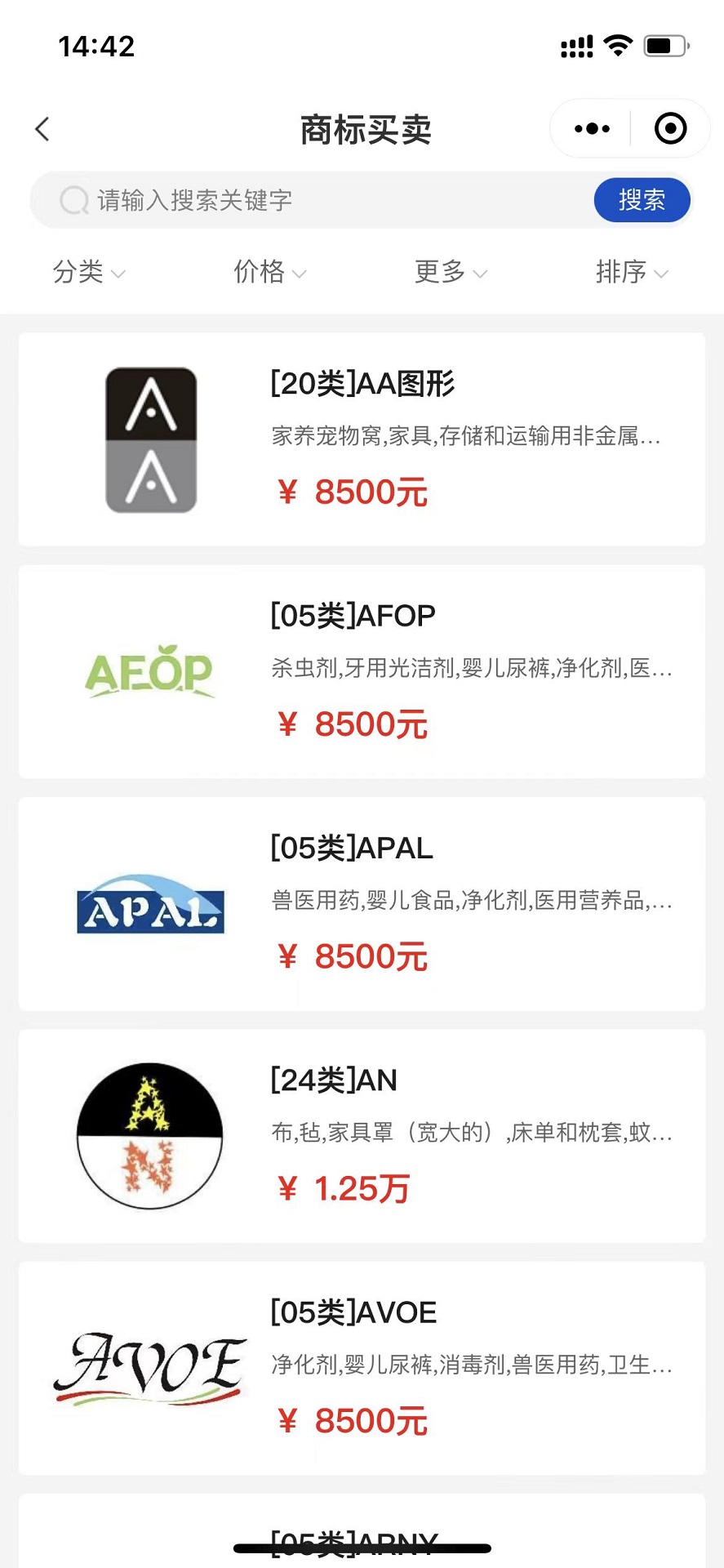724x1568 pixels.
Task: Select the [05类]APAL trademark listing
Action: pyautogui.click(x=362, y=904)
